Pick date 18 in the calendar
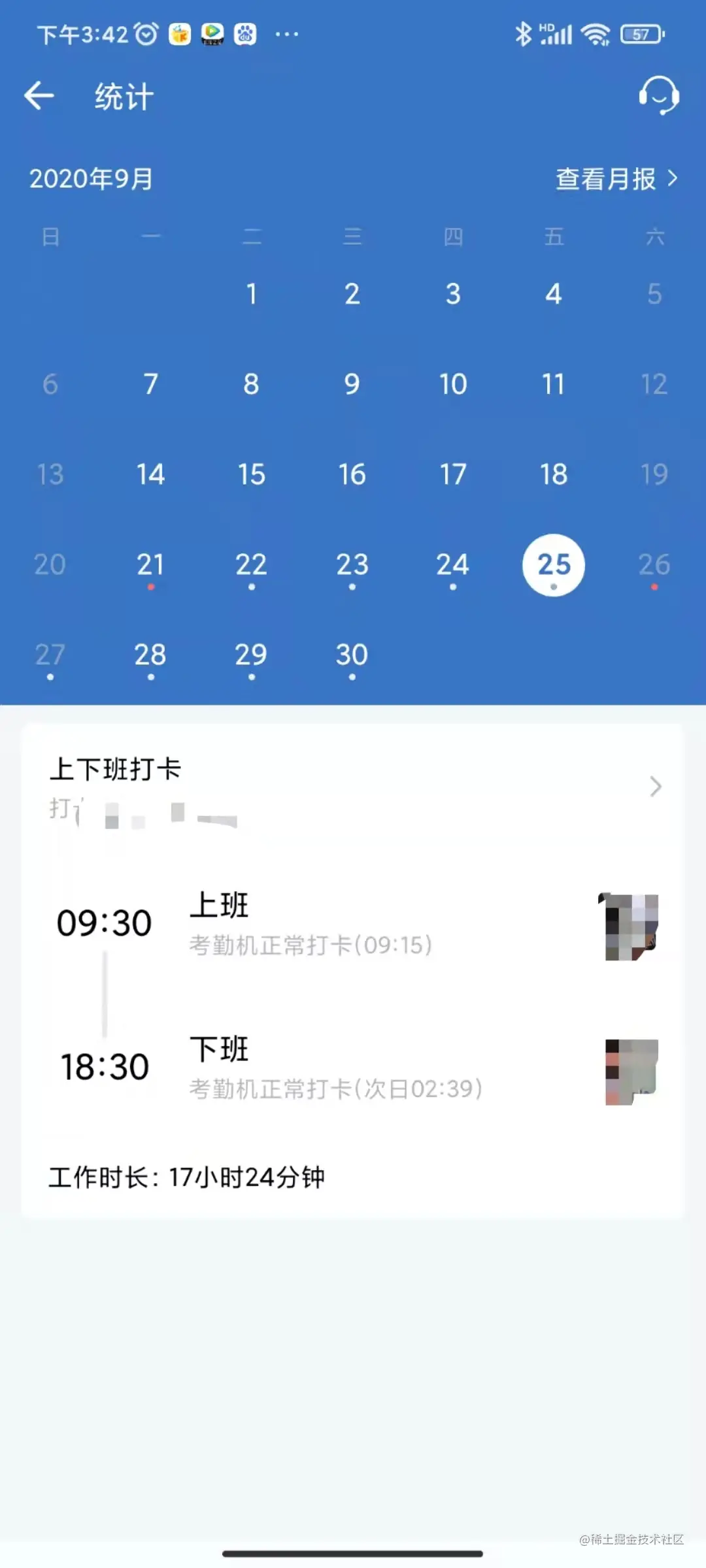This screenshot has width=706, height=1568. tap(553, 475)
